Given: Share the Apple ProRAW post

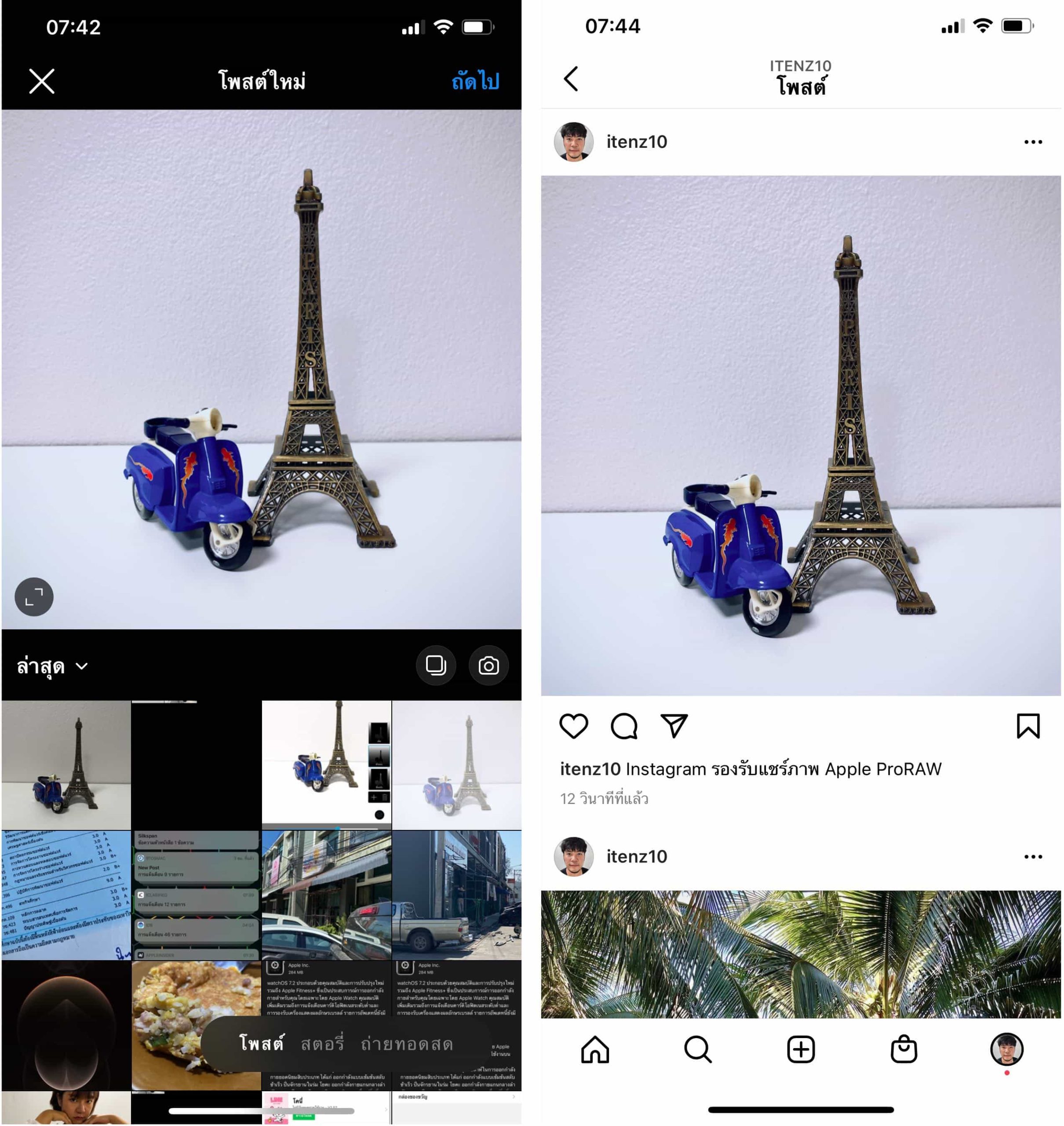Looking at the screenshot, I should point(674,725).
